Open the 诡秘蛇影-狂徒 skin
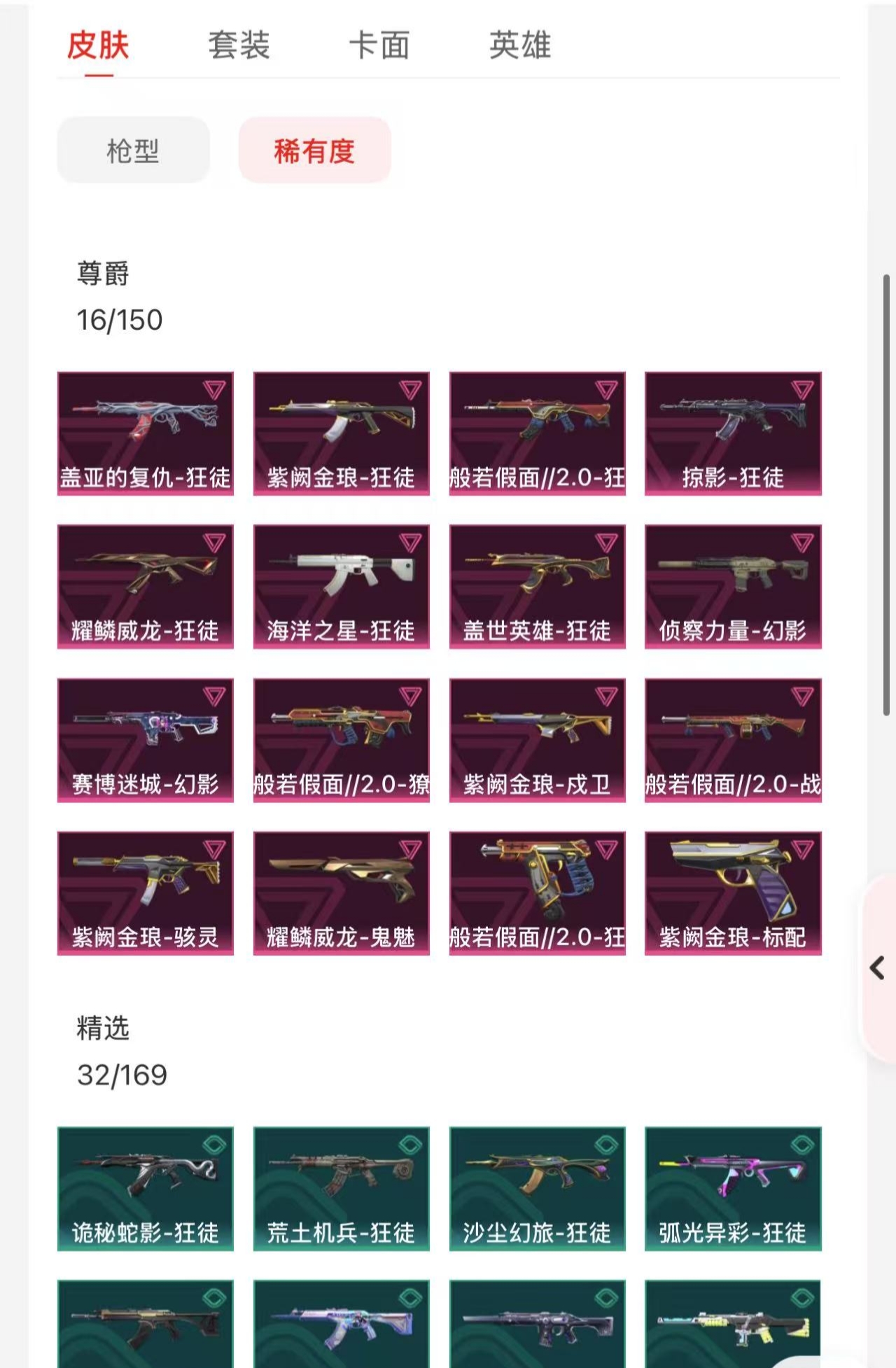 point(146,1189)
